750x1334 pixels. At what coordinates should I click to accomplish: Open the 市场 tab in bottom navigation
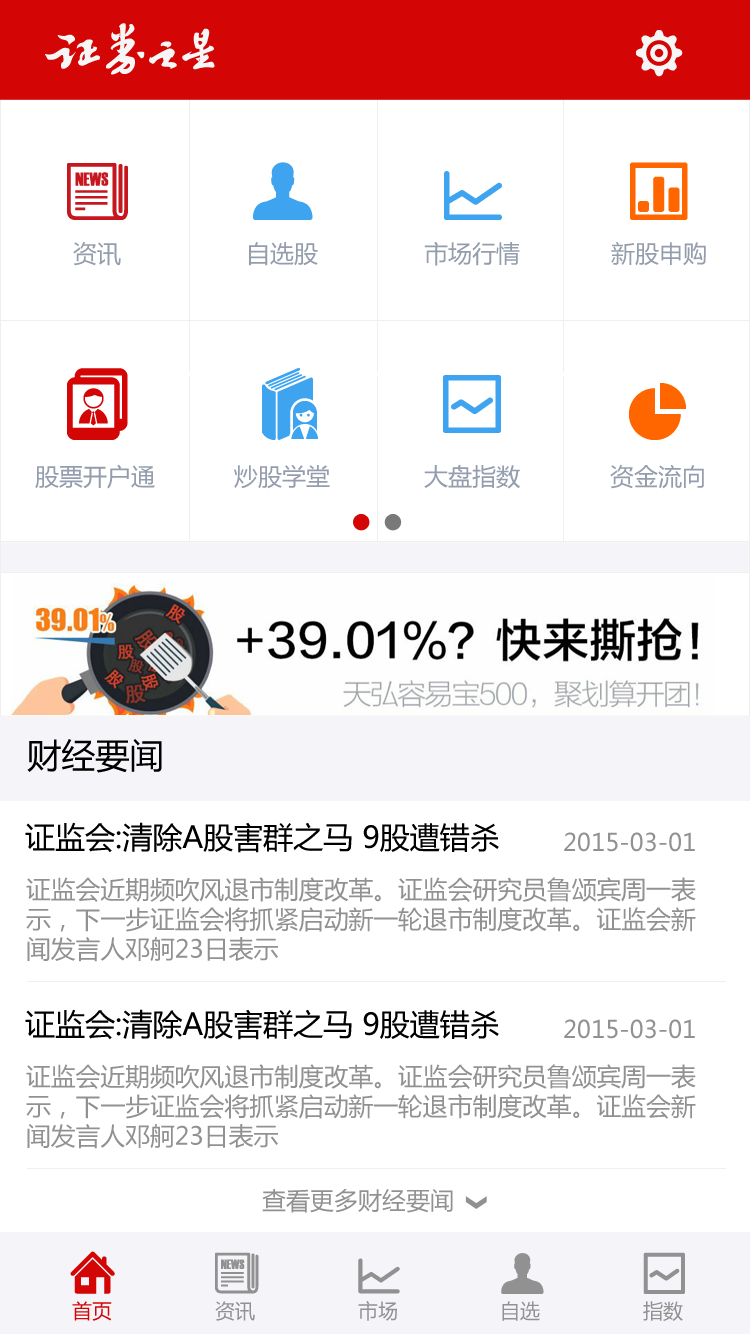click(x=377, y=1286)
